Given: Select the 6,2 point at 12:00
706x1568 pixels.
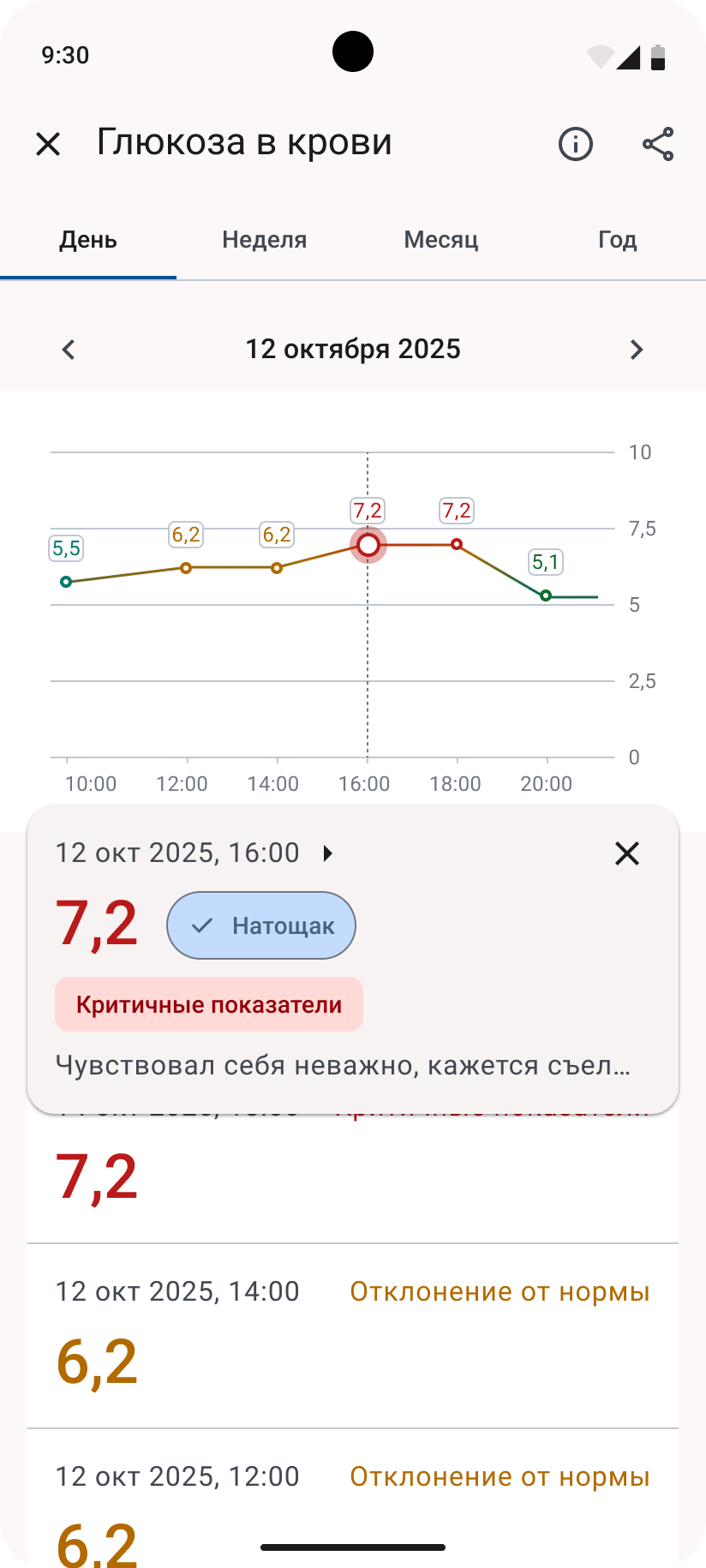Looking at the screenshot, I should (186, 568).
